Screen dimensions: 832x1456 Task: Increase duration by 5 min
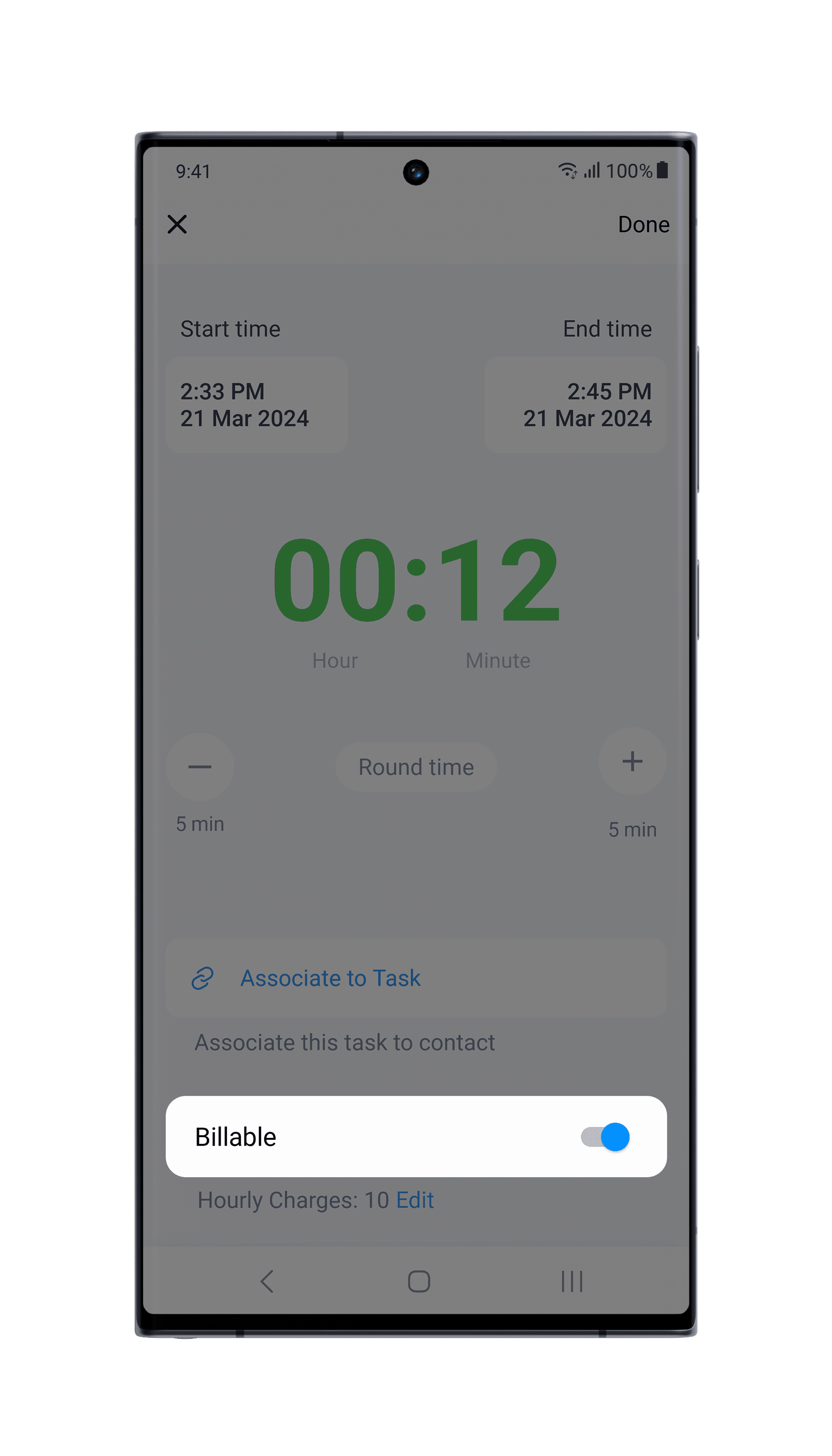point(632,761)
